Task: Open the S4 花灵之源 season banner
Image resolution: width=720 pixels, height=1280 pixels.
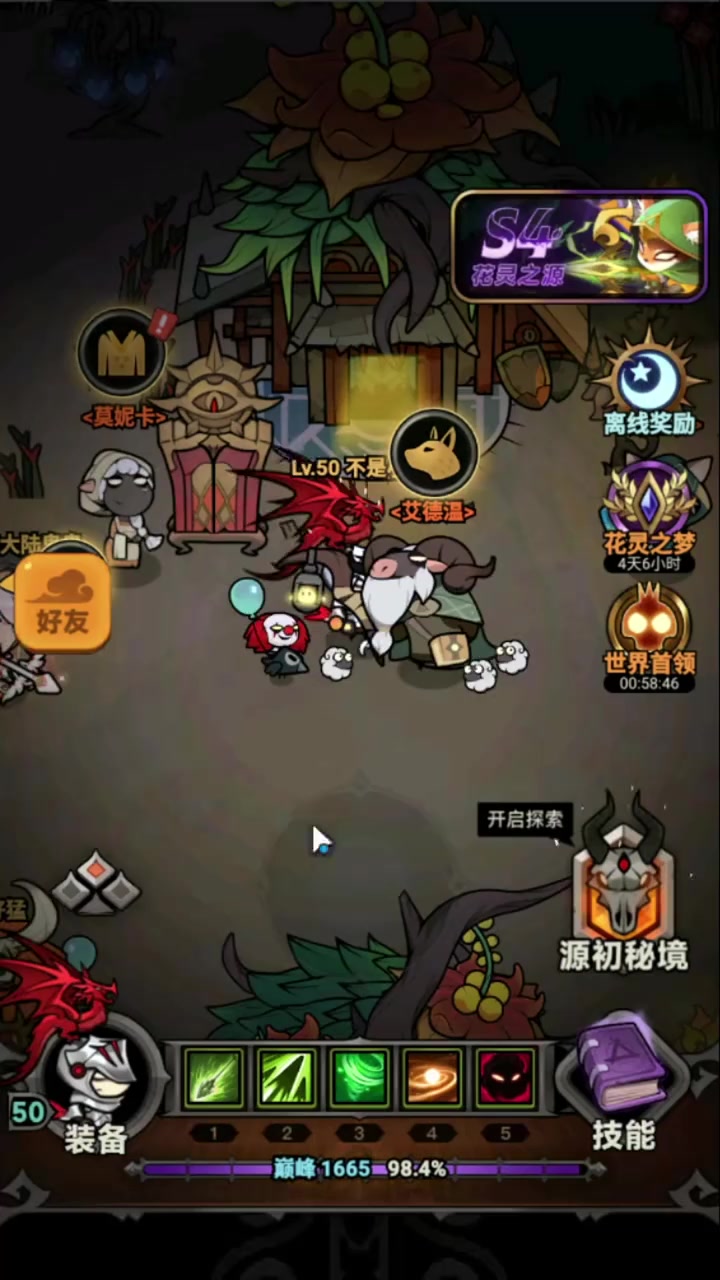Action: [x=580, y=246]
